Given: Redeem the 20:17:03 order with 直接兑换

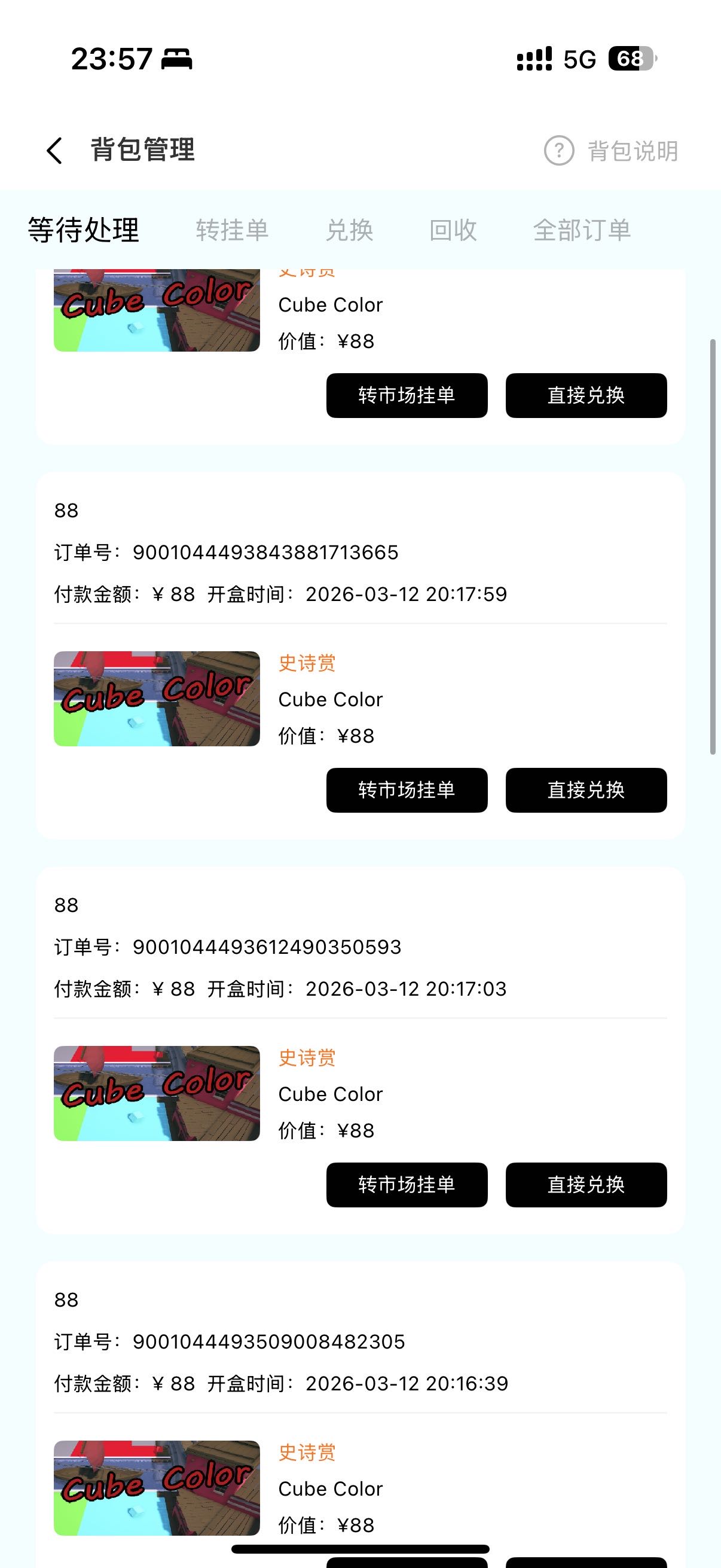Looking at the screenshot, I should pyautogui.click(x=586, y=1185).
